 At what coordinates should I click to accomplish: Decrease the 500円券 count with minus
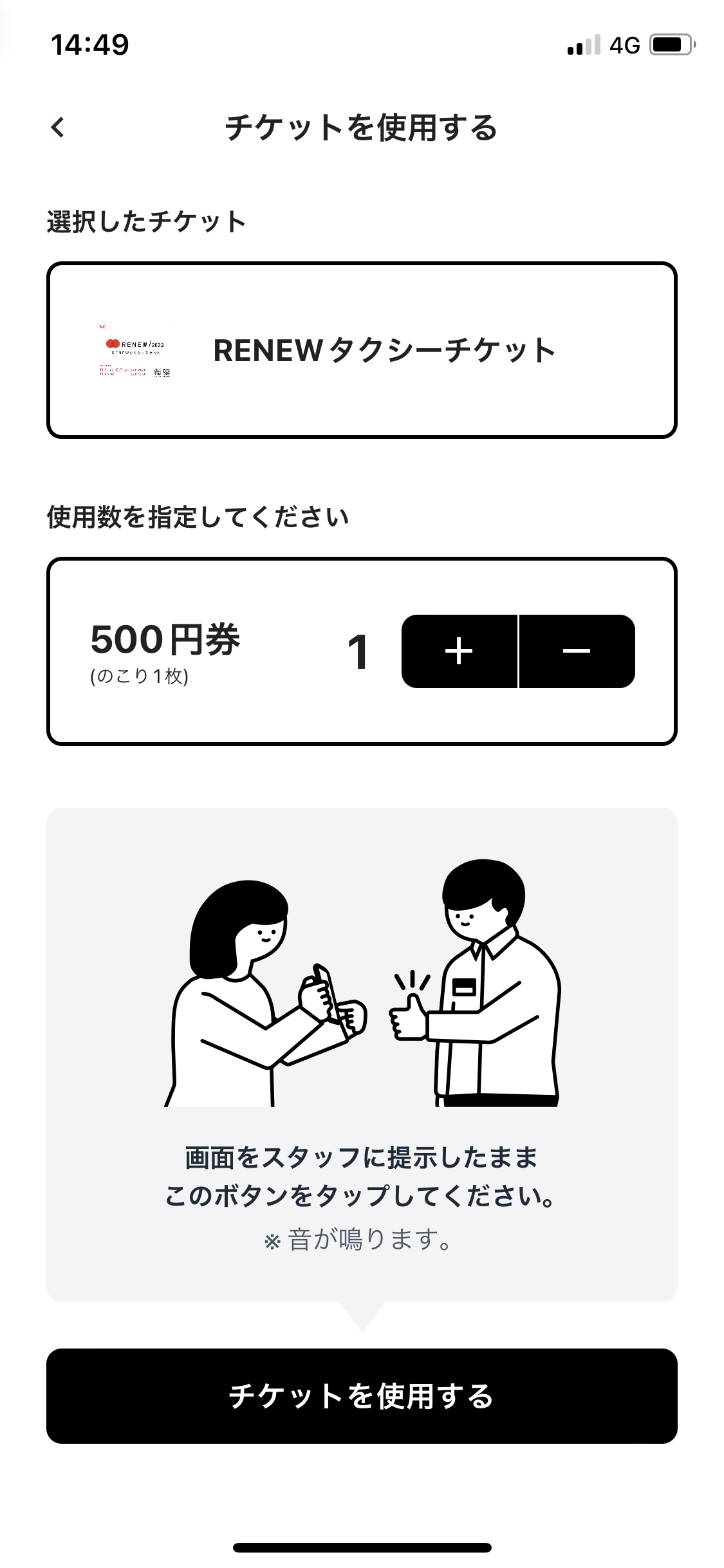click(577, 651)
